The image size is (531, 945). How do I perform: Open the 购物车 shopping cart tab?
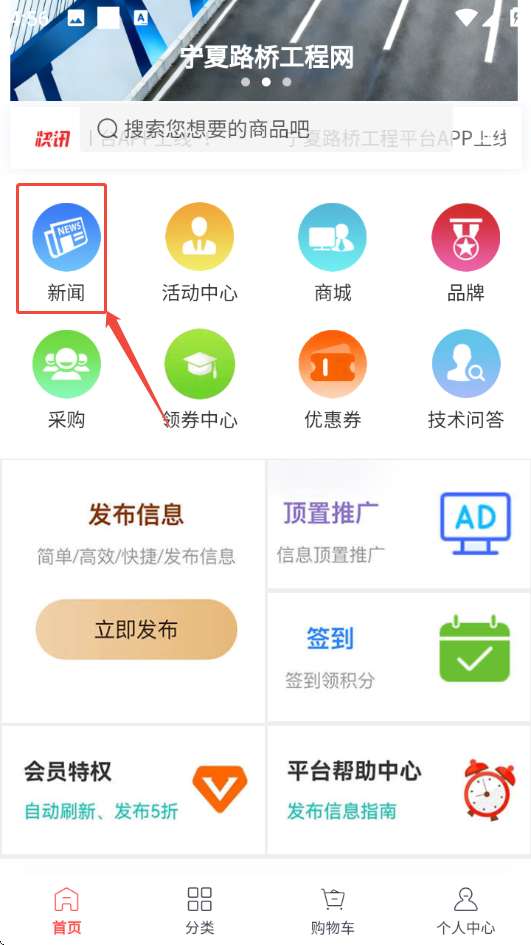[x=333, y=910]
